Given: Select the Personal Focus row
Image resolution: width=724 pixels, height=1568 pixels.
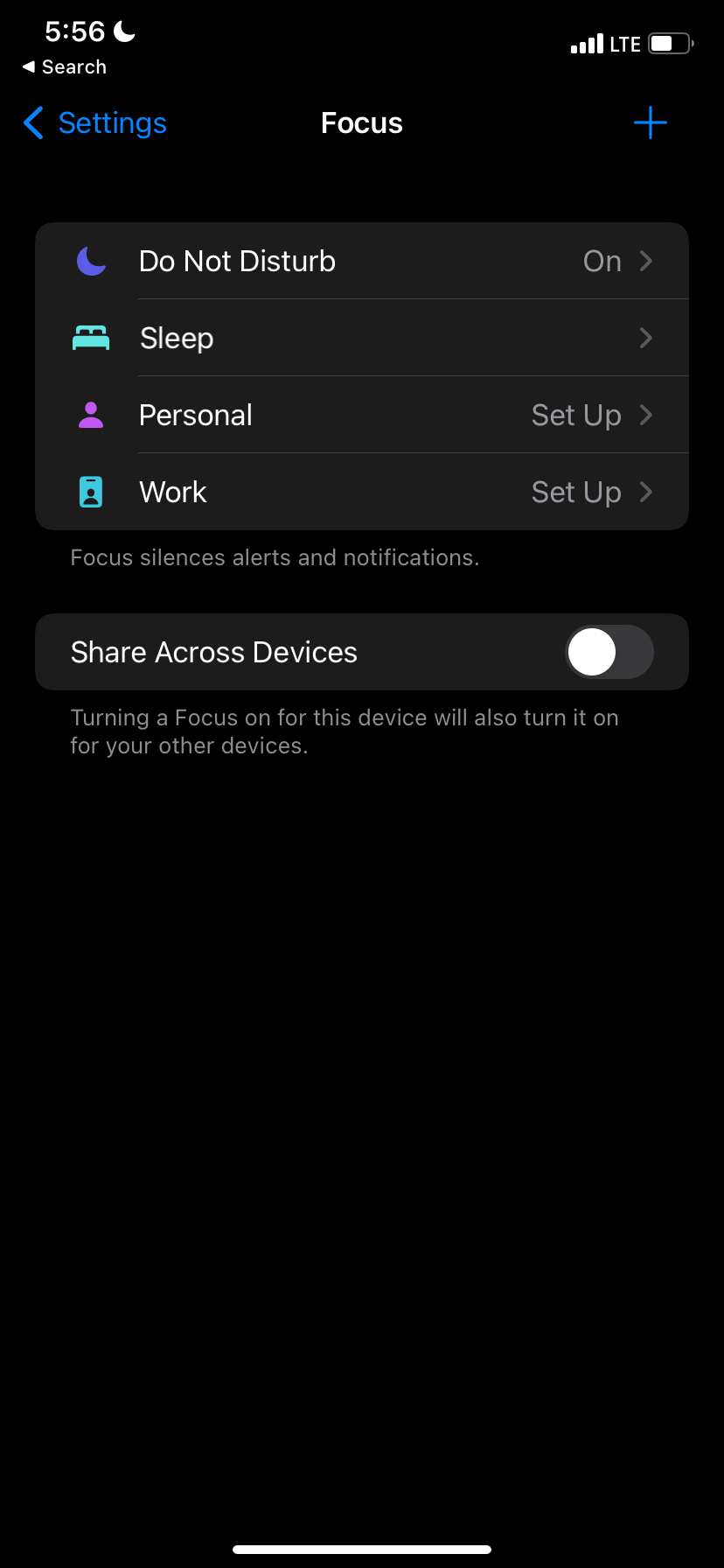Looking at the screenshot, I should click(362, 415).
